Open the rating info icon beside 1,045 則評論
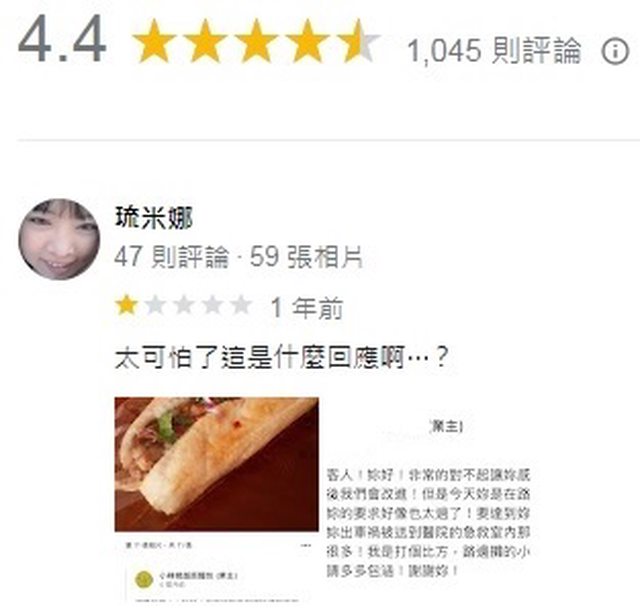The width and height of the screenshot is (640, 612). 613,51
